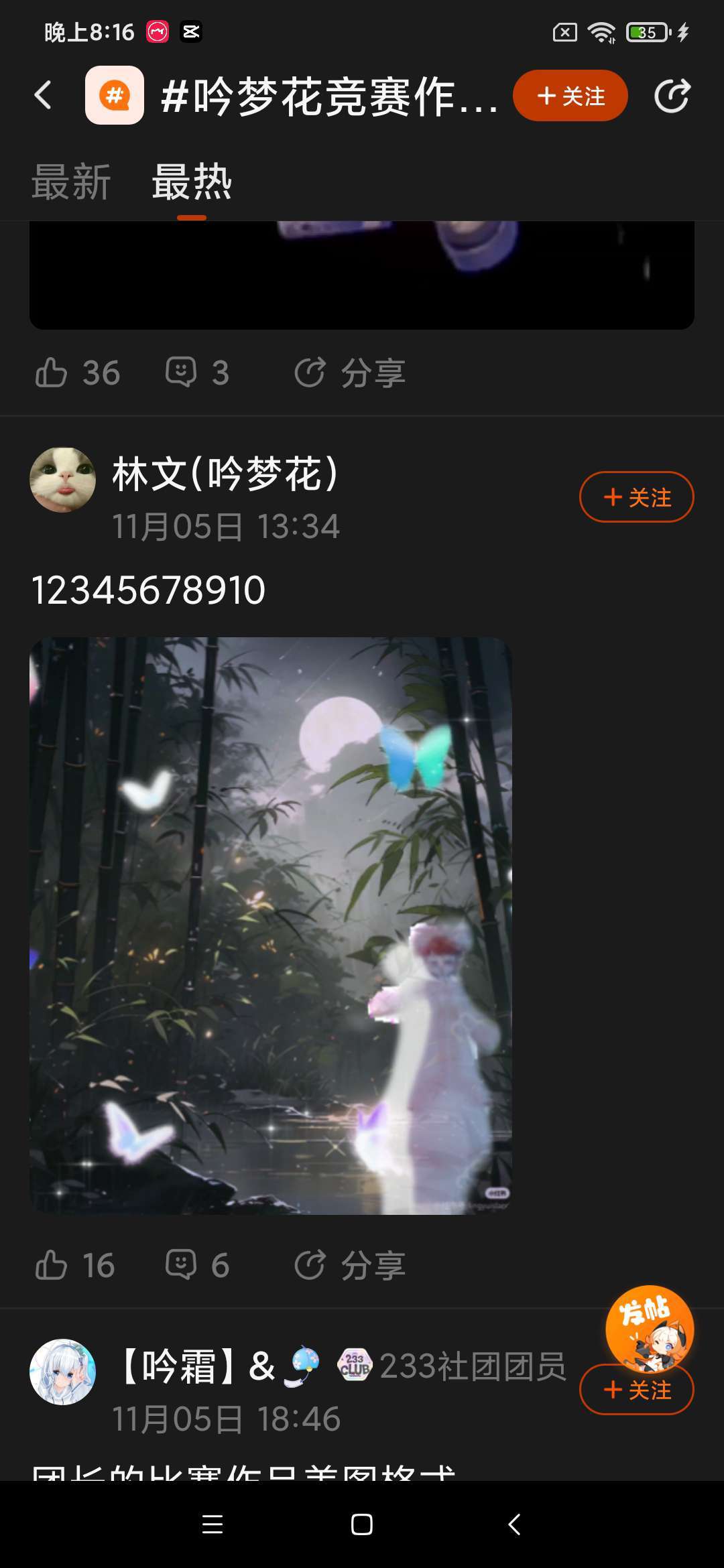Image resolution: width=724 pixels, height=1568 pixels.
Task: Select the 最热 tab
Action: tap(192, 182)
